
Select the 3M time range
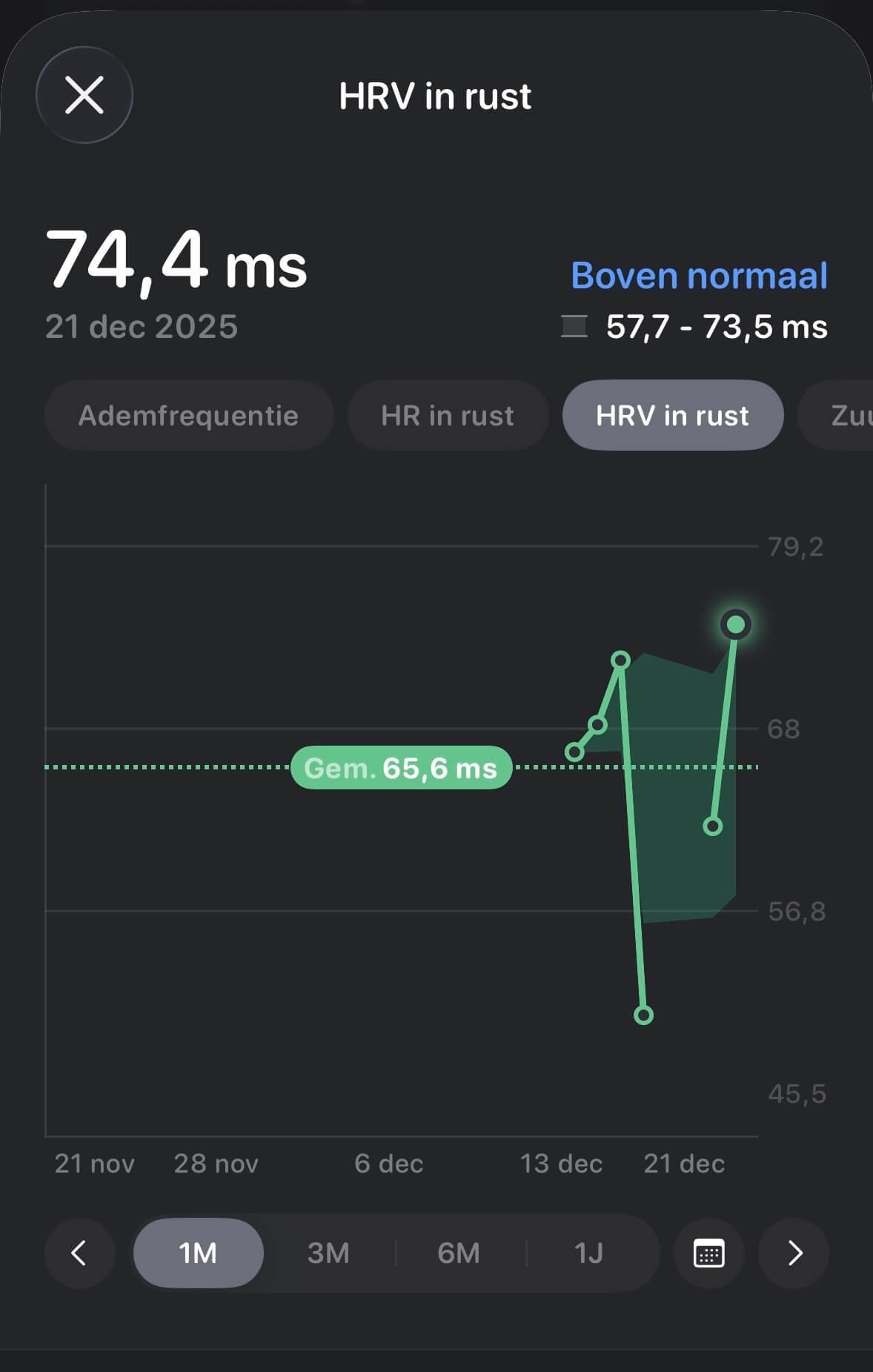(x=328, y=1253)
